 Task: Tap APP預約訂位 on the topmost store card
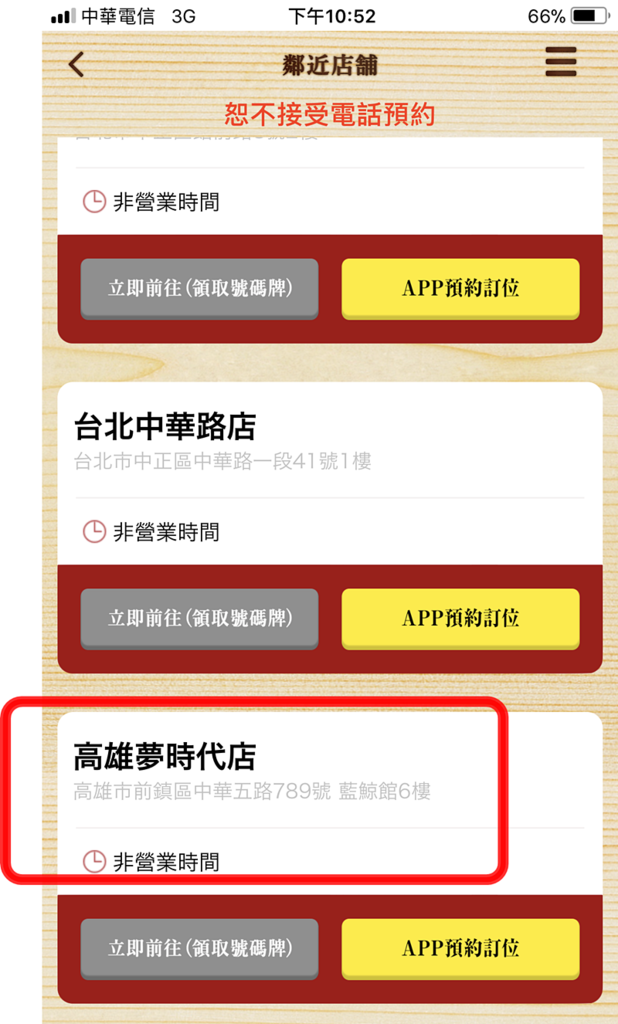pyautogui.click(x=461, y=289)
